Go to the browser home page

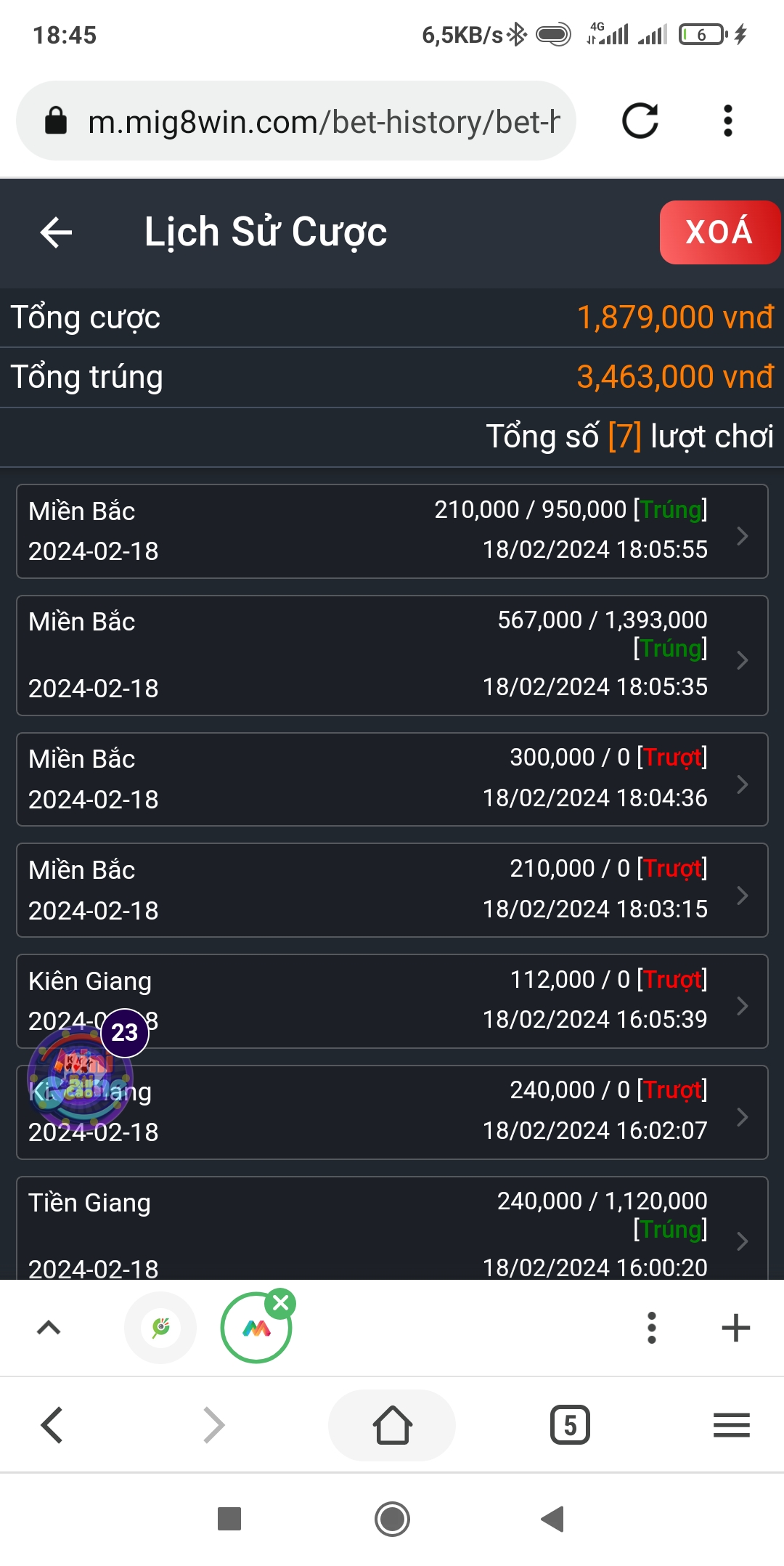[x=392, y=1425]
